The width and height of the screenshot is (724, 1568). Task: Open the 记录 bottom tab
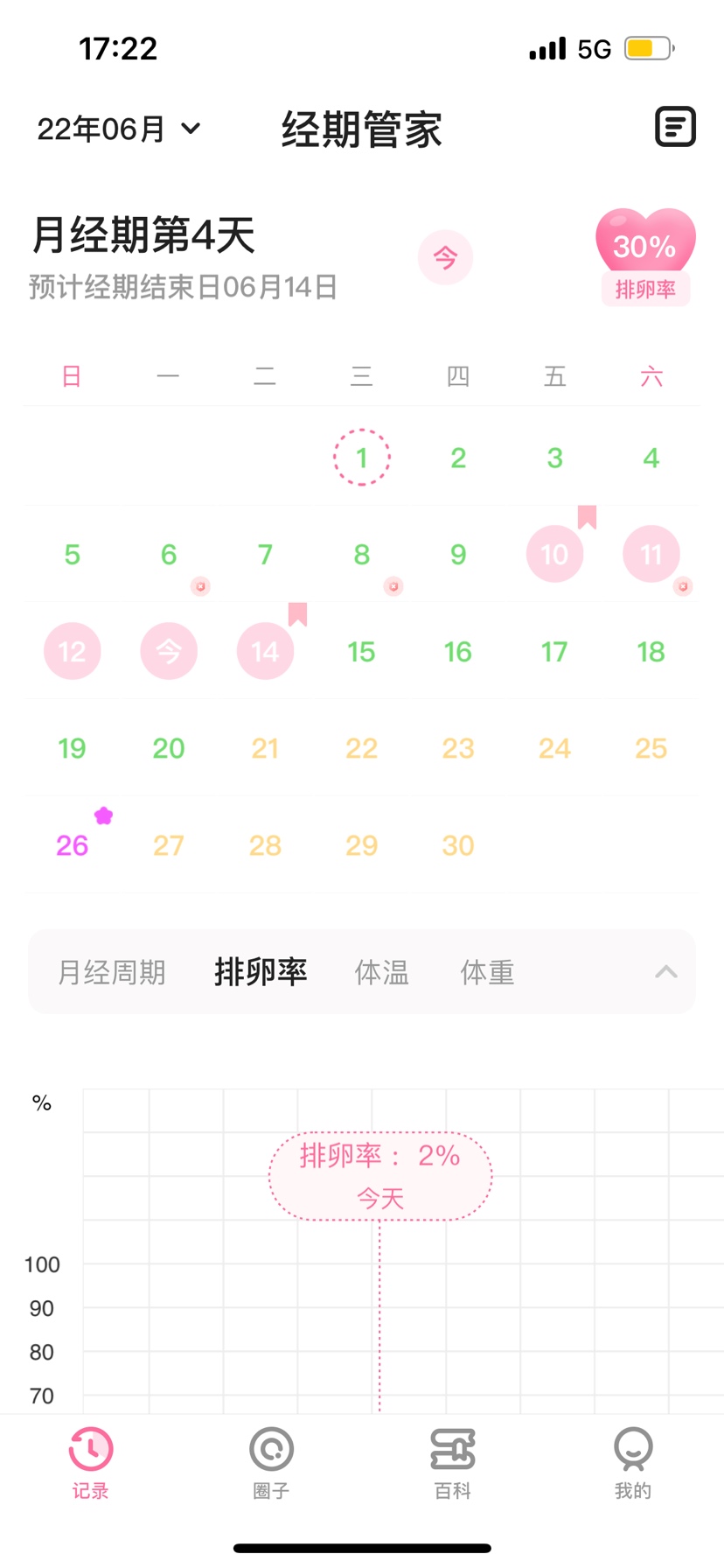tap(91, 1461)
